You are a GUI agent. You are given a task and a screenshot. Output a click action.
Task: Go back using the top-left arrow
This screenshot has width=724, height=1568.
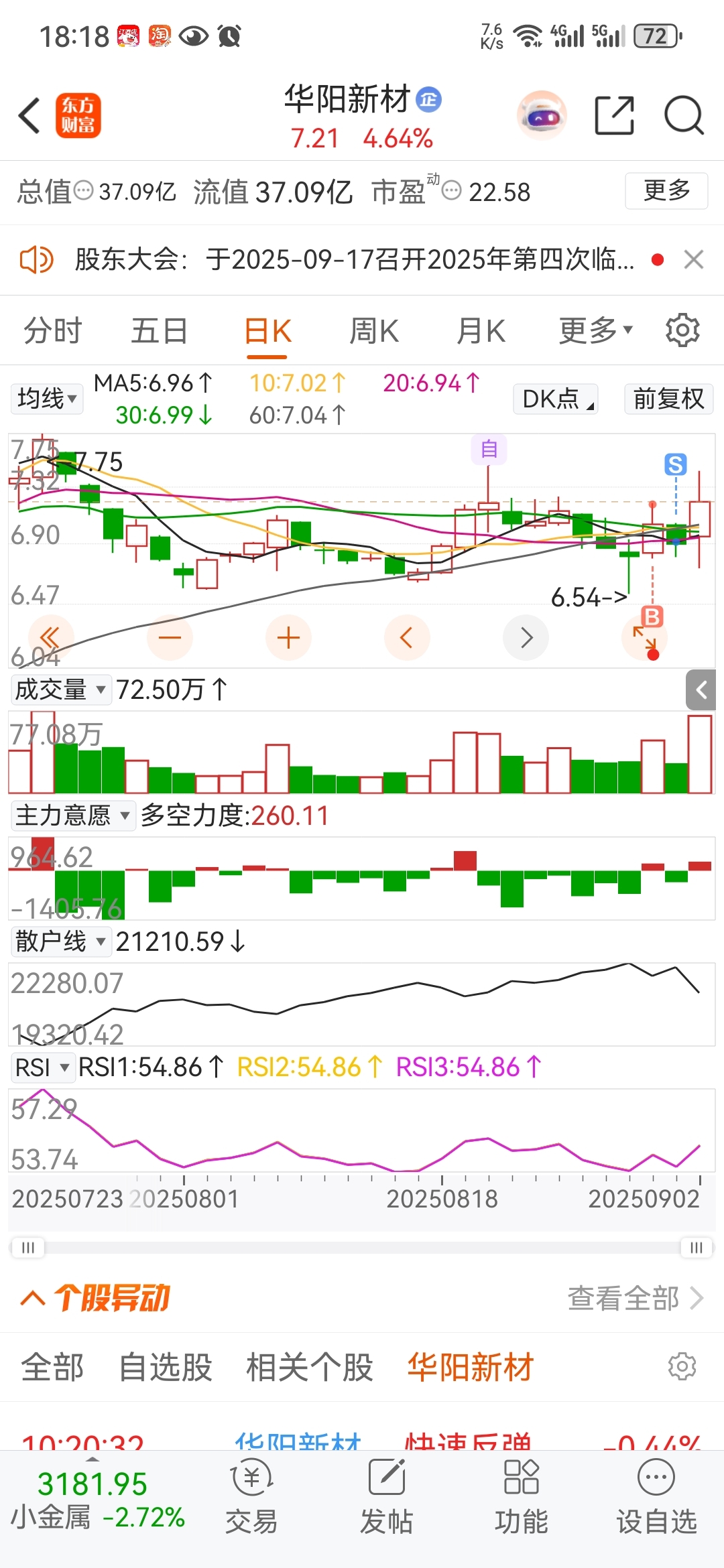point(29,116)
